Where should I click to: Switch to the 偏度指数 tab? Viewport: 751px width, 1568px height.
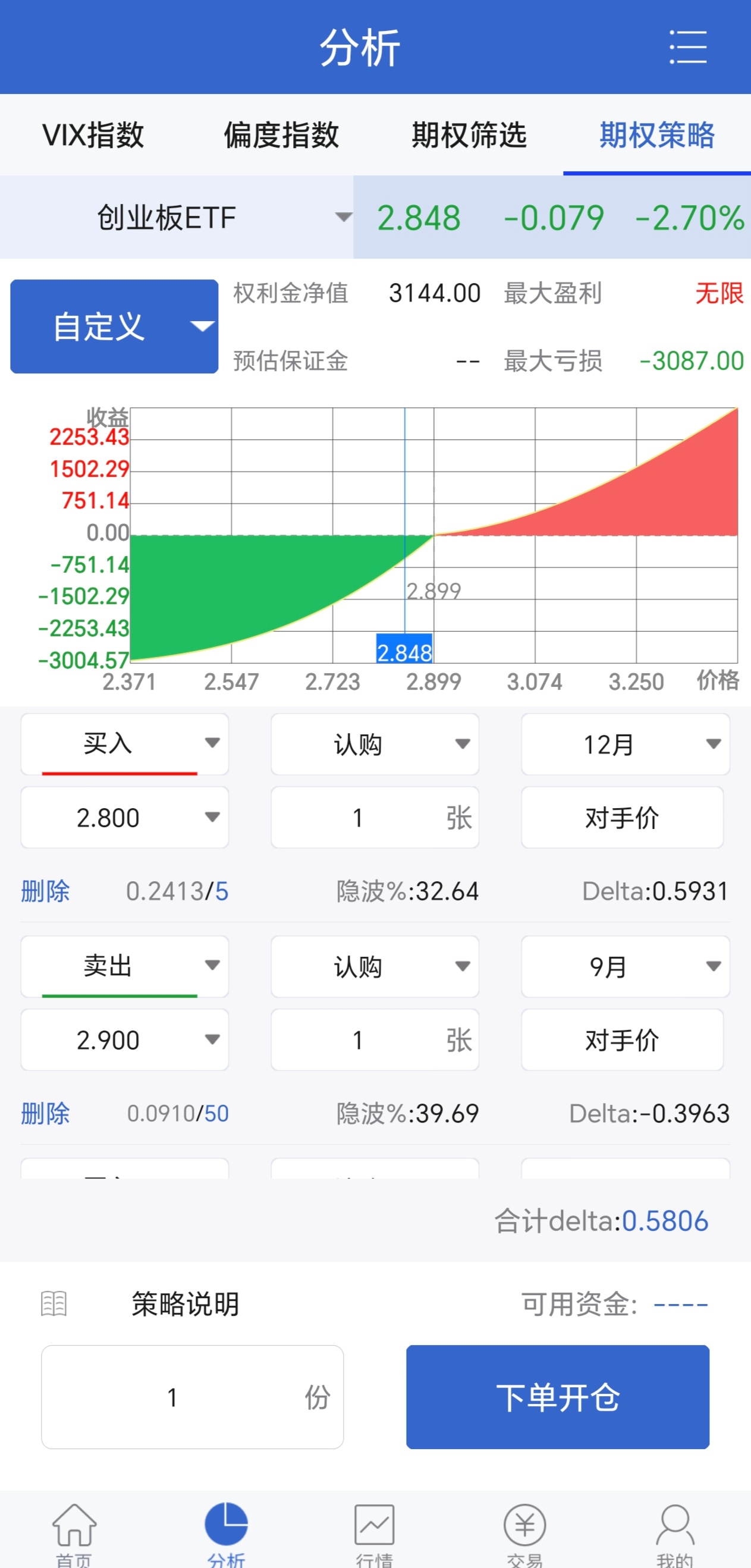pos(281,135)
